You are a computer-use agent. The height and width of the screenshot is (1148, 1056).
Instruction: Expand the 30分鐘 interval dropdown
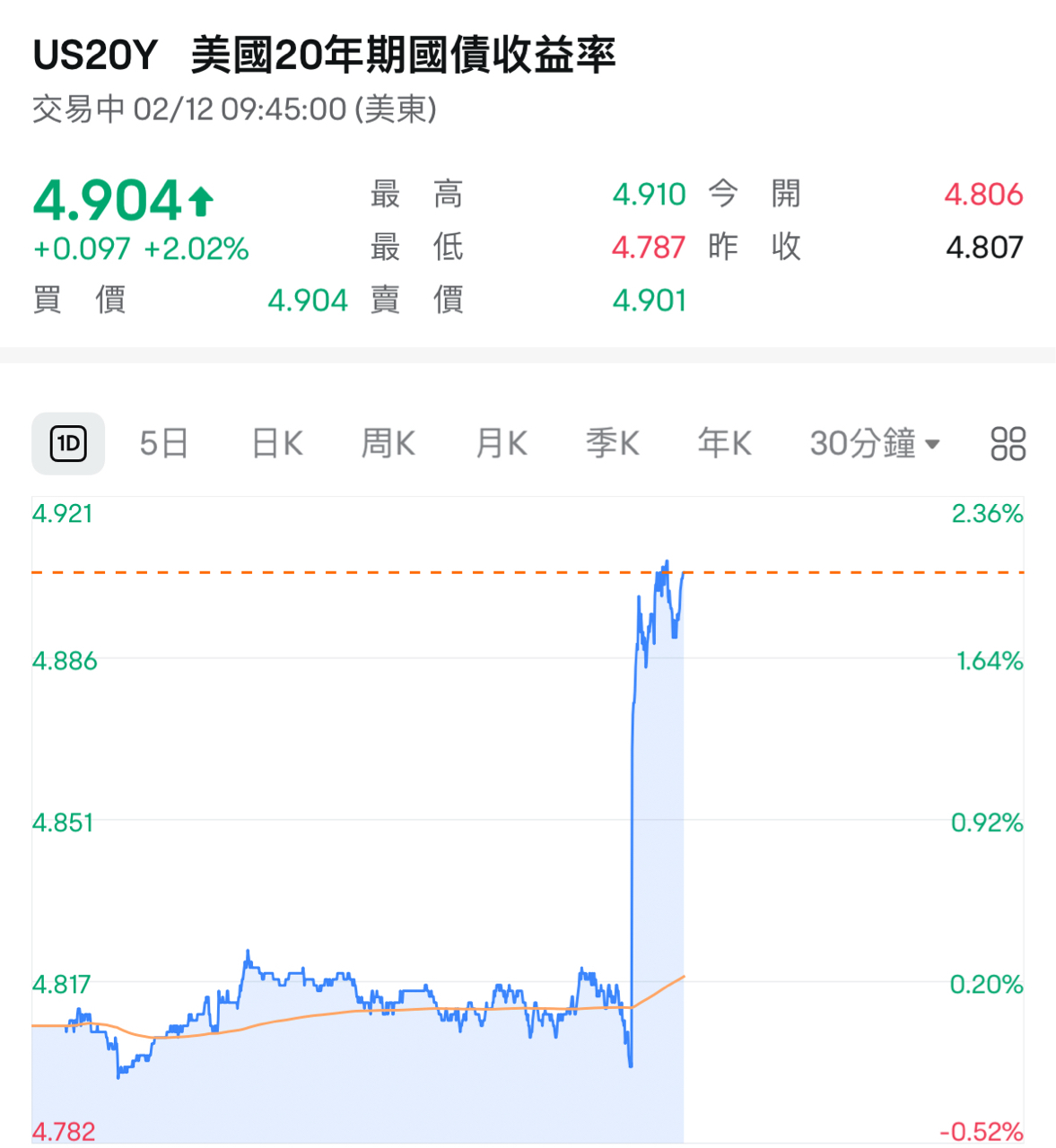click(874, 443)
